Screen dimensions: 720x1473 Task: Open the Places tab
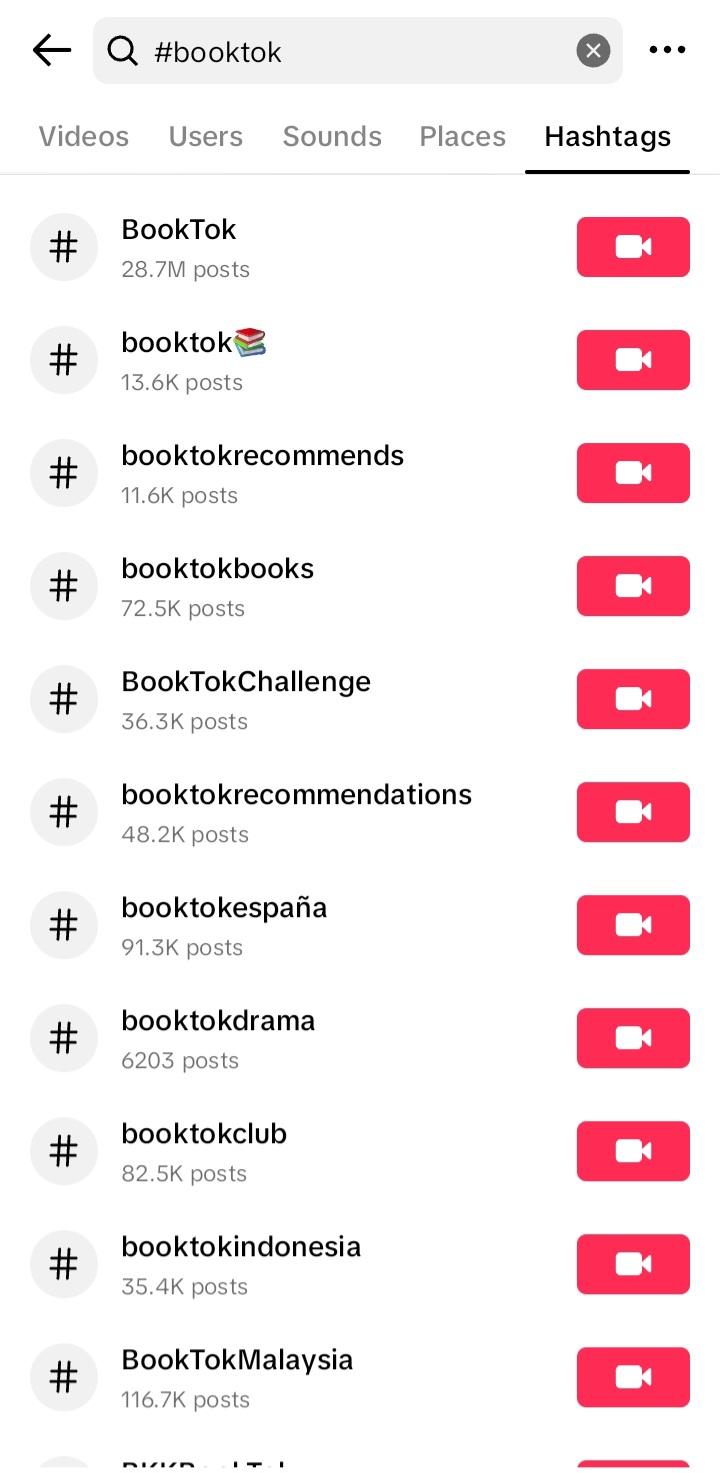[x=462, y=137]
